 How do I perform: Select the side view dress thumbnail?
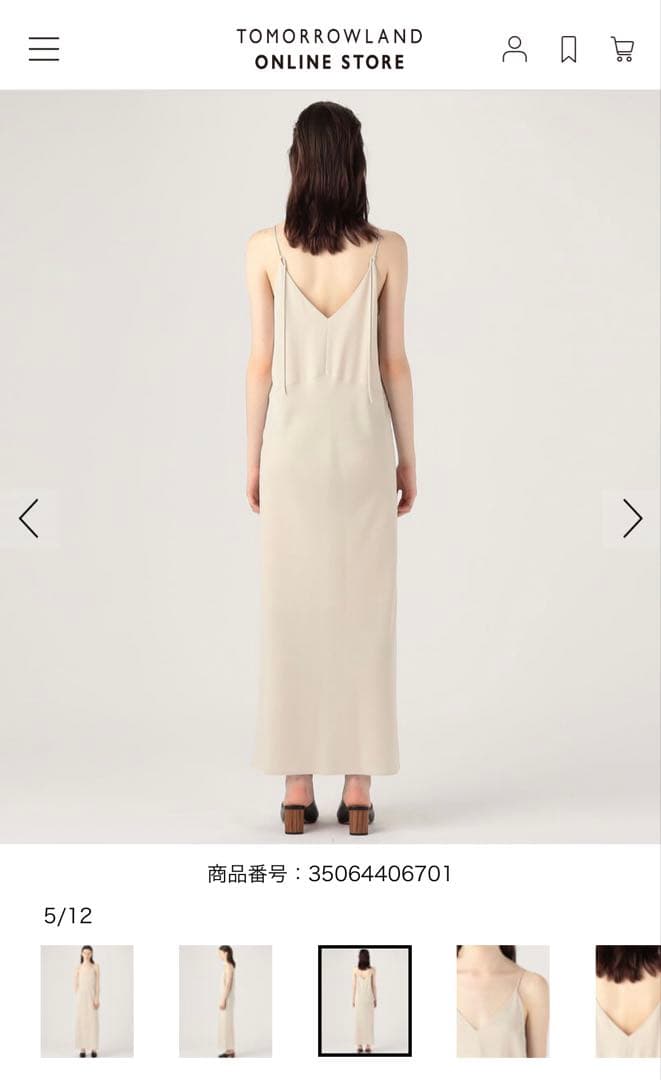pyautogui.click(x=225, y=1000)
